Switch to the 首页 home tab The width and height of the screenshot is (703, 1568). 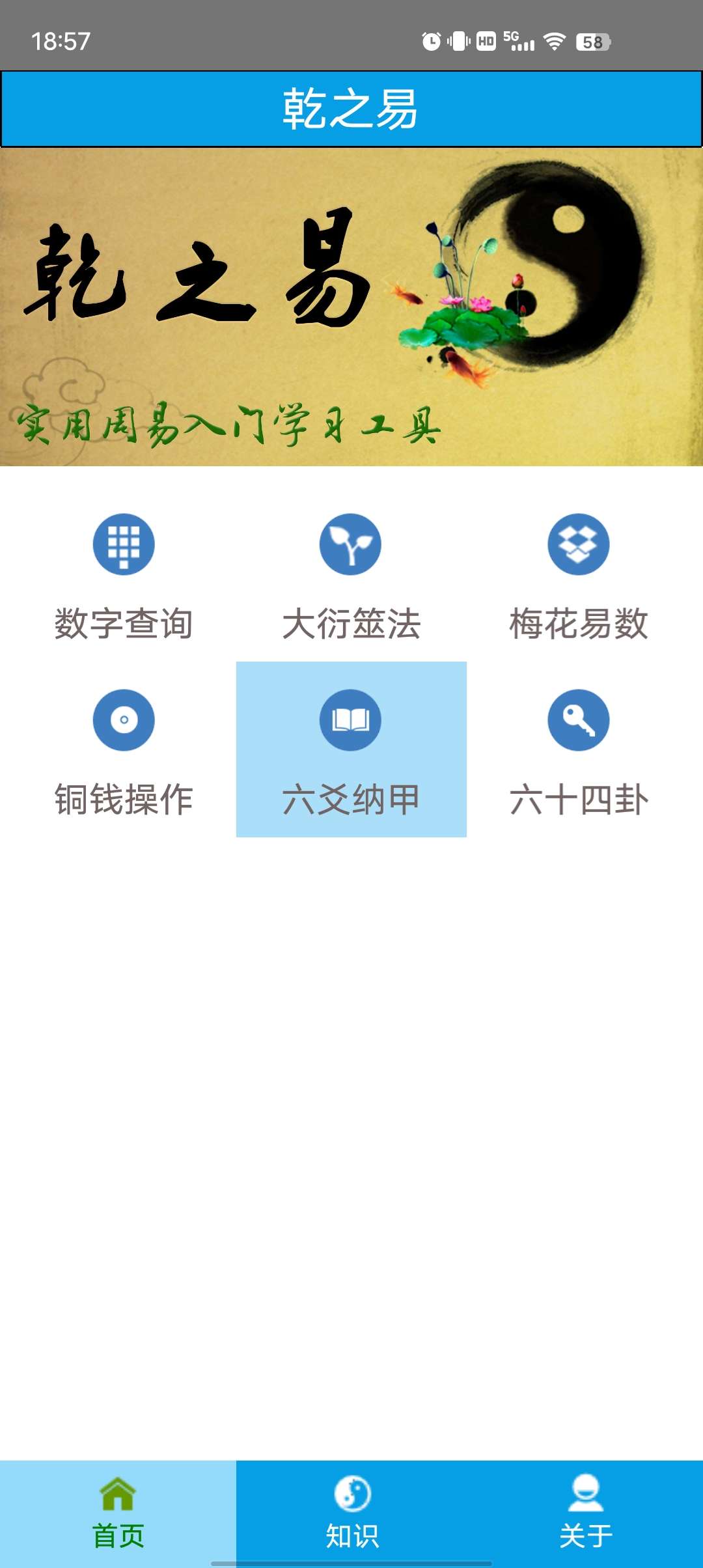(118, 1513)
